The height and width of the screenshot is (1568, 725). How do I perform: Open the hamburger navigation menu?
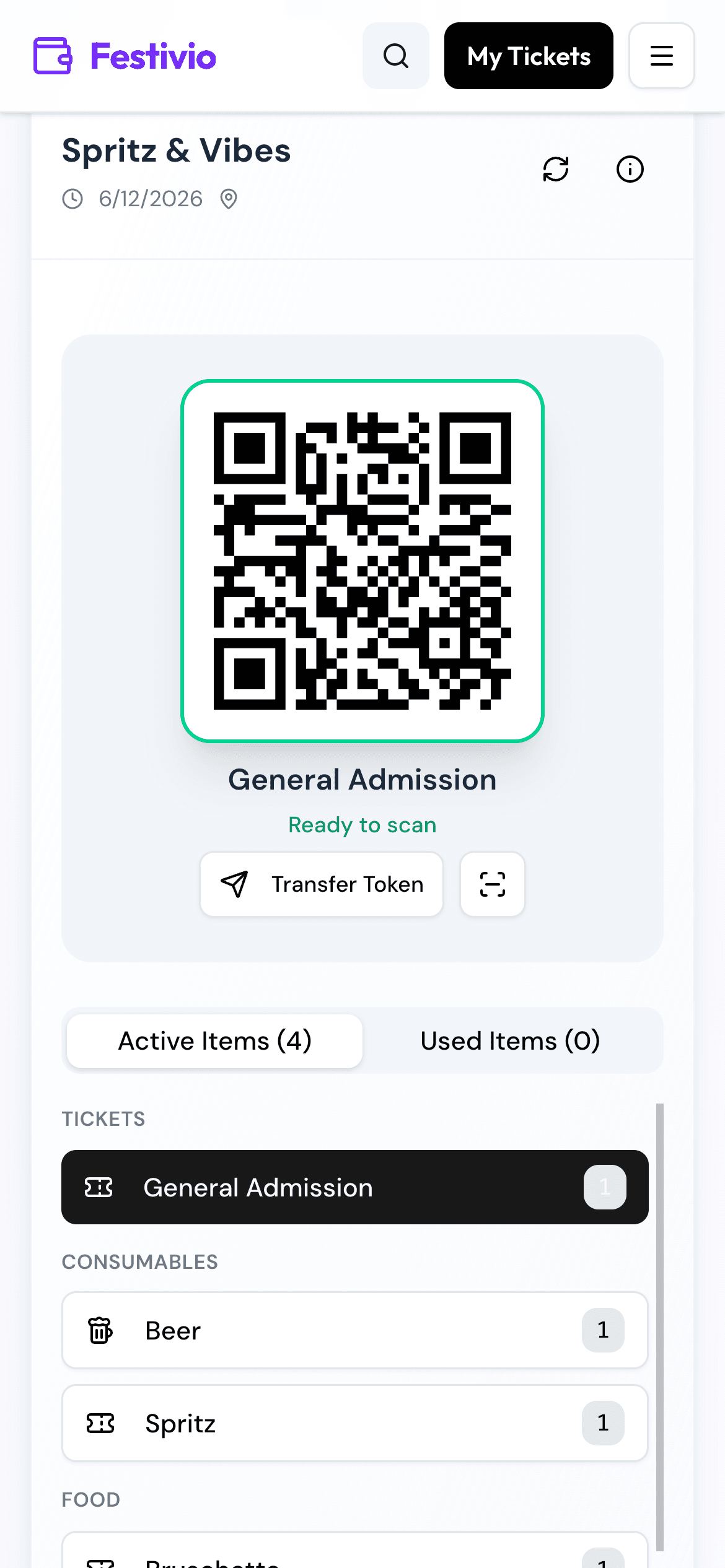pos(661,56)
